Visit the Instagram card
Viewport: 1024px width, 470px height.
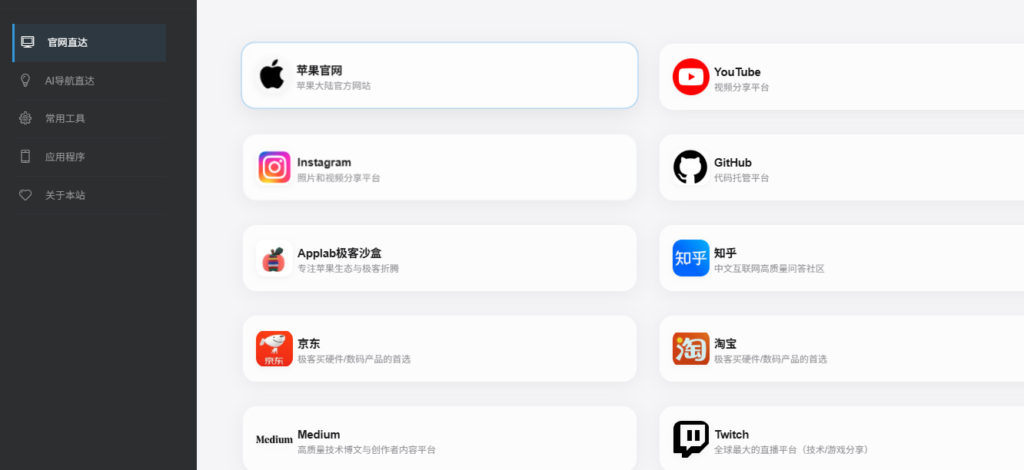pos(439,168)
